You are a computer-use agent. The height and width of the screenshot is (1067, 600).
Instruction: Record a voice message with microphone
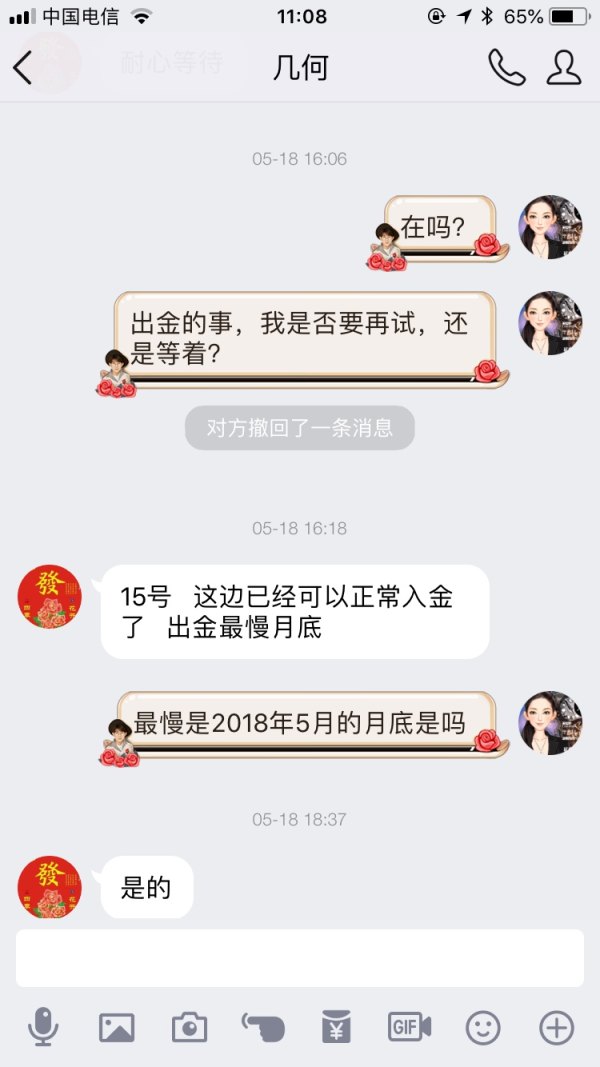[x=43, y=1027]
